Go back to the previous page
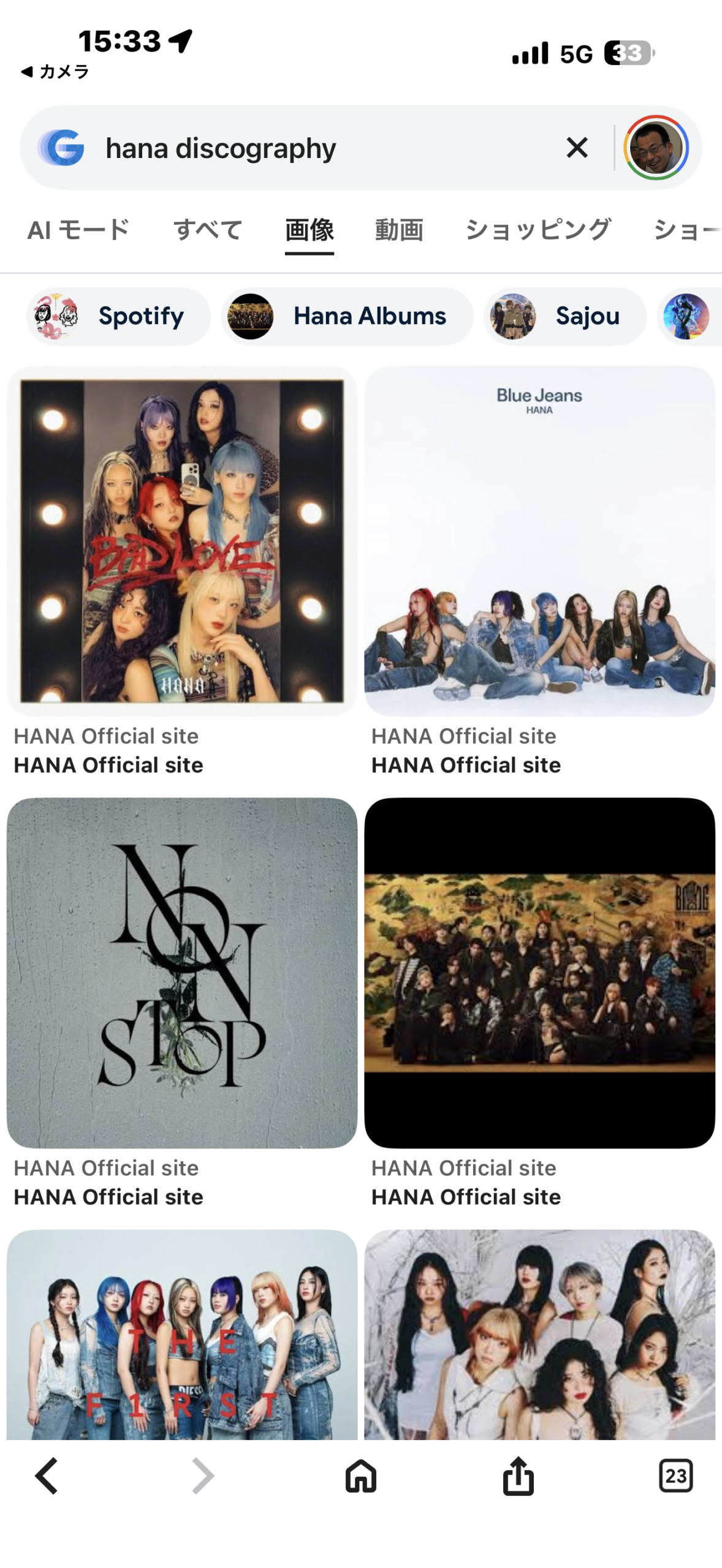 coord(47,1476)
